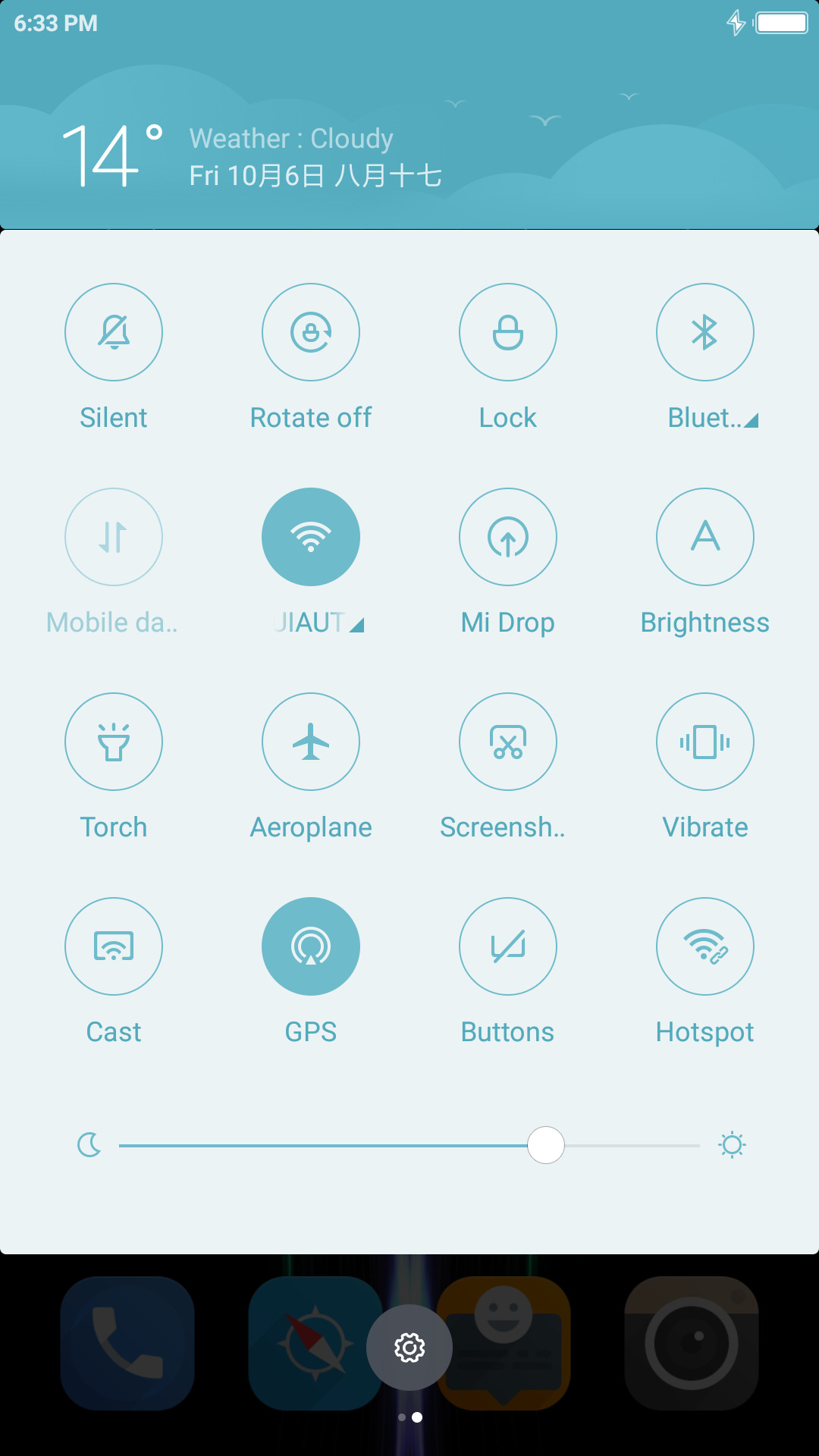Turn on the Hotspot
Screen dimensions: 819x1456
pyautogui.click(x=705, y=946)
